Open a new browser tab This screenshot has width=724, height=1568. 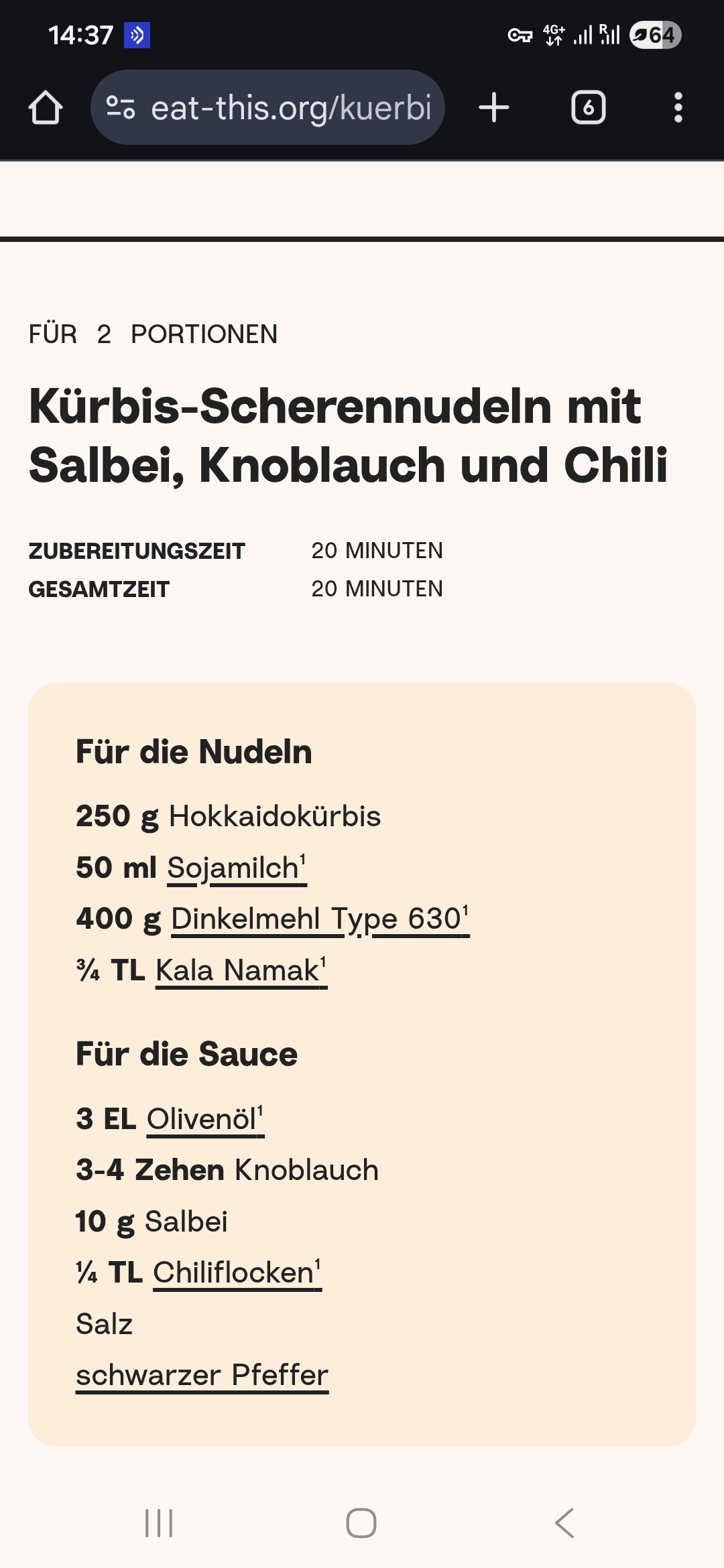tap(494, 108)
